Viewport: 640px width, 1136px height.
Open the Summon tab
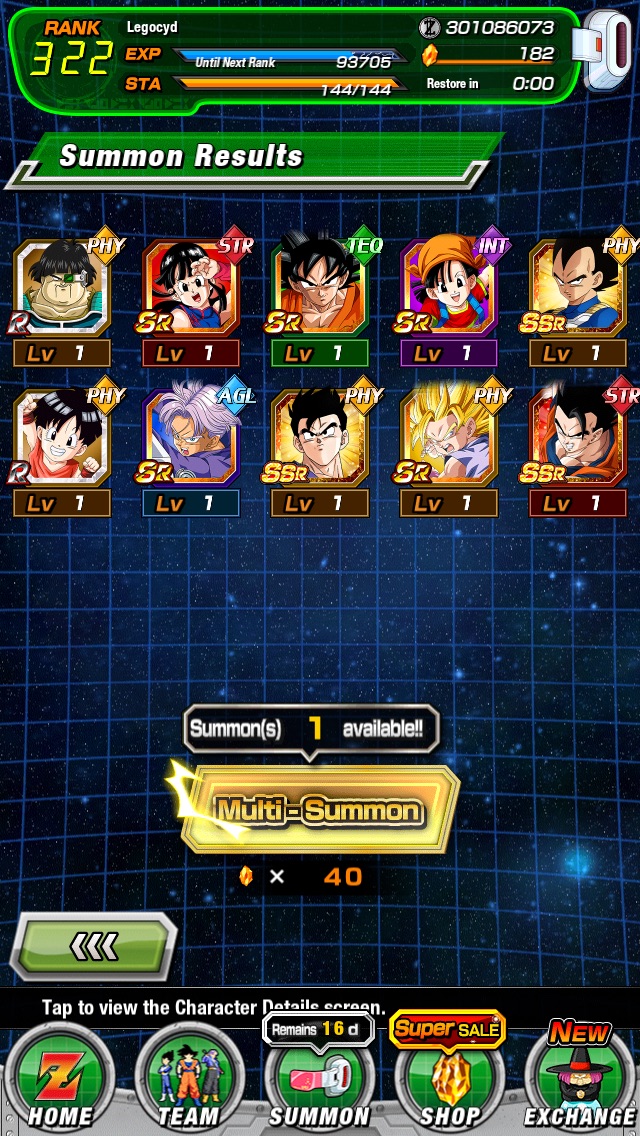tap(320, 1078)
